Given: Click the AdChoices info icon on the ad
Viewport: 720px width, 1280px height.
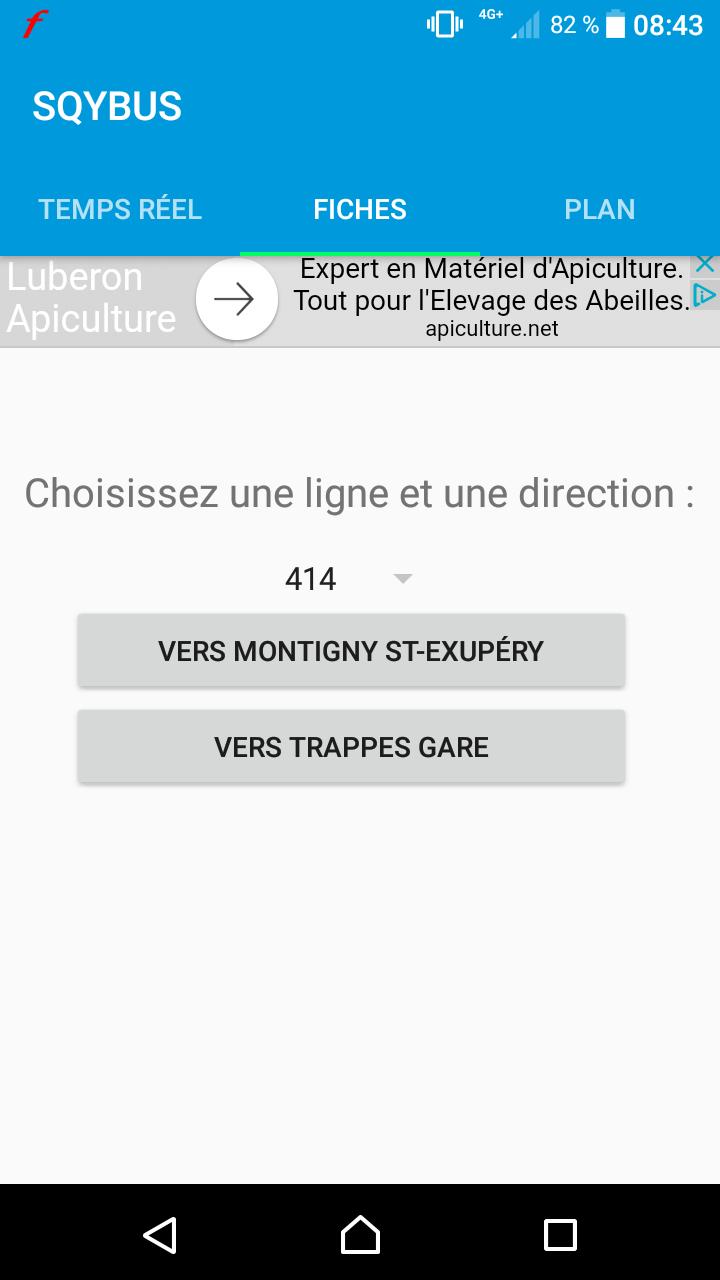Looking at the screenshot, I should (x=706, y=294).
